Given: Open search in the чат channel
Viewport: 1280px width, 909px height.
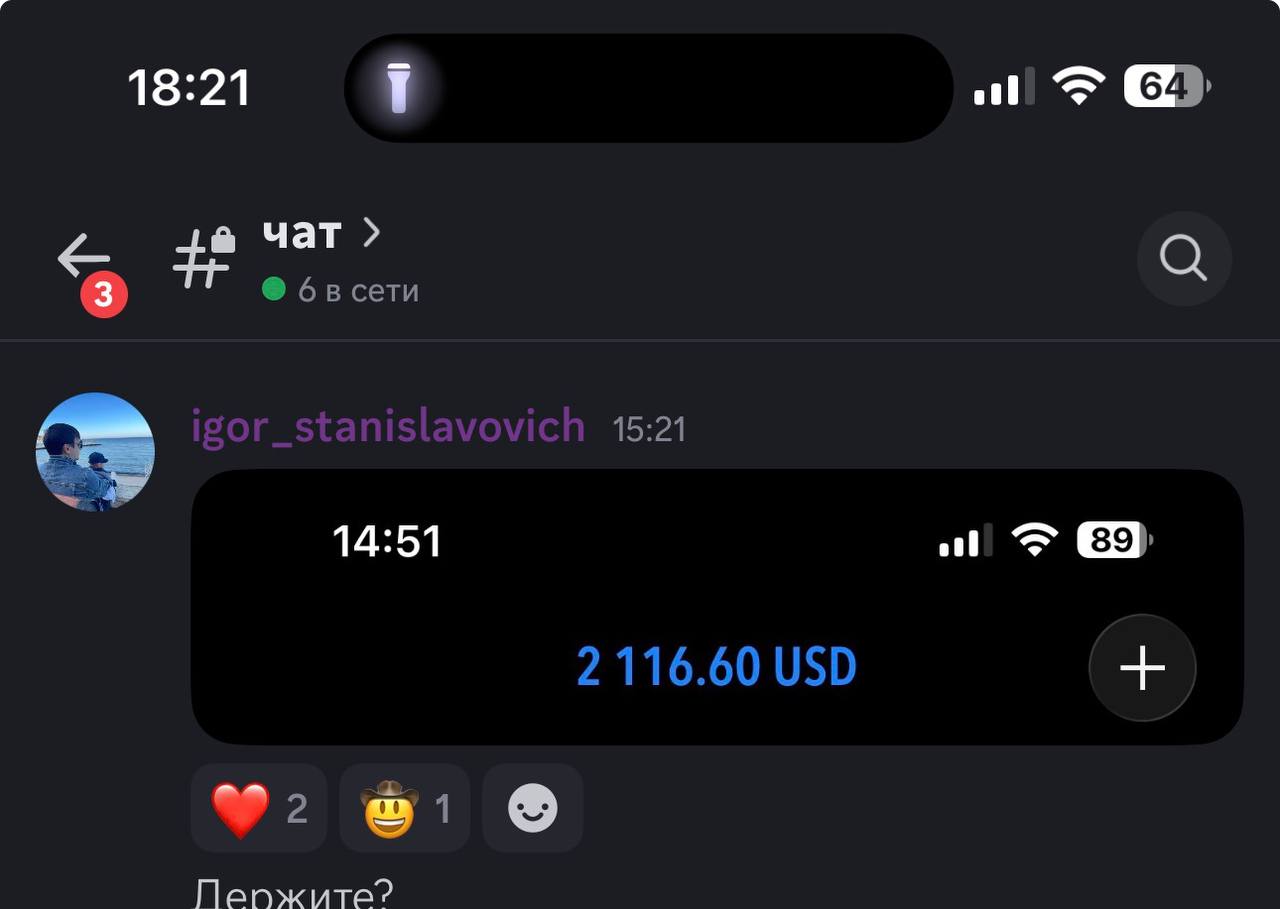Looking at the screenshot, I should click(x=1184, y=259).
